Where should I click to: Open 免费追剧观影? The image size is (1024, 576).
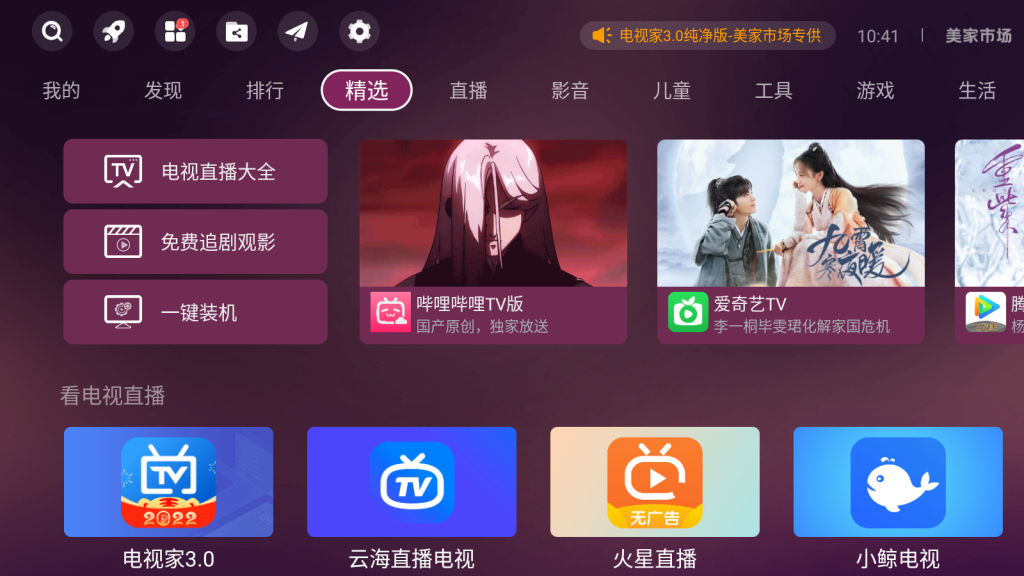(195, 242)
